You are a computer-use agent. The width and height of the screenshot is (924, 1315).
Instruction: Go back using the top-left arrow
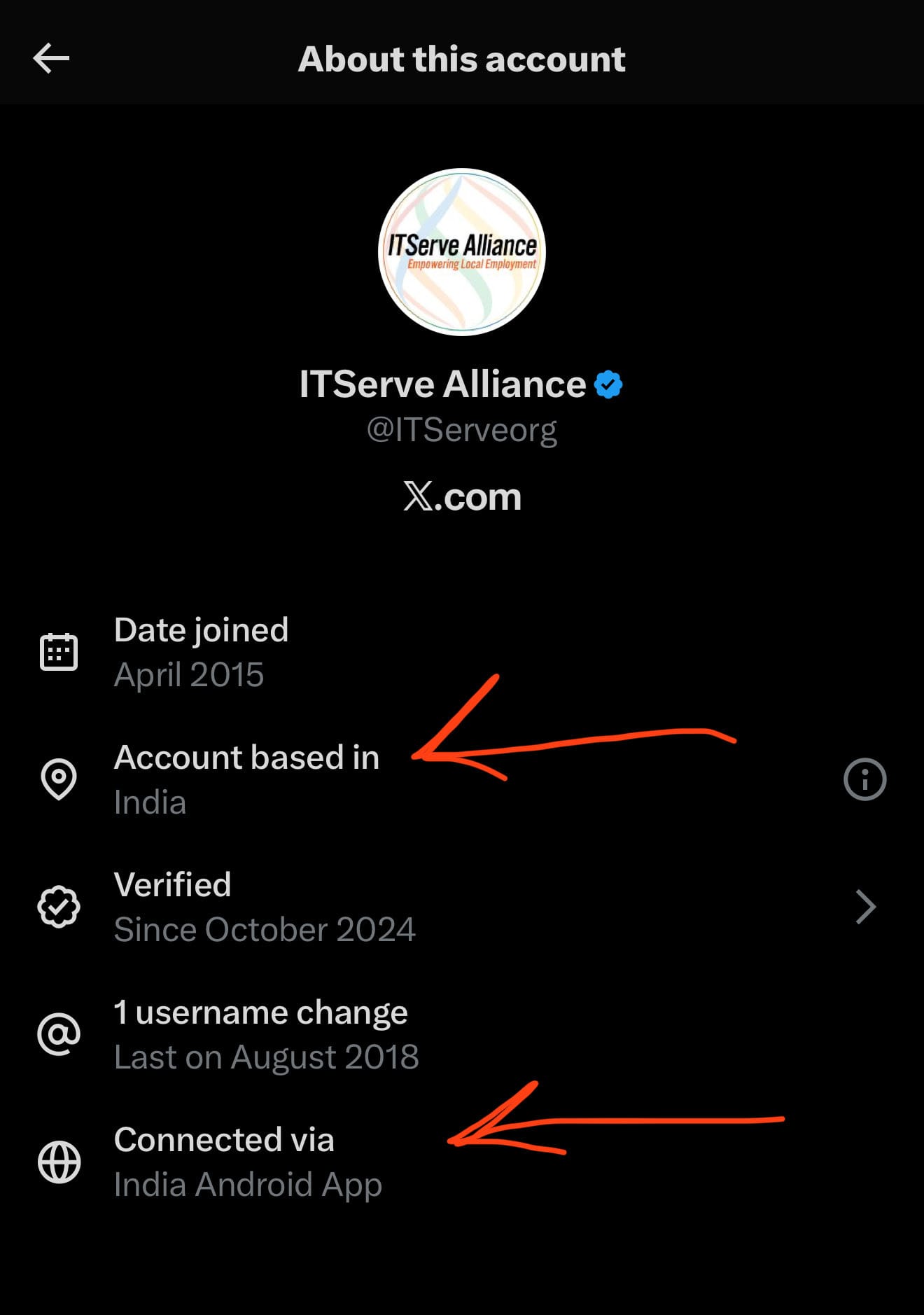pyautogui.click(x=51, y=58)
